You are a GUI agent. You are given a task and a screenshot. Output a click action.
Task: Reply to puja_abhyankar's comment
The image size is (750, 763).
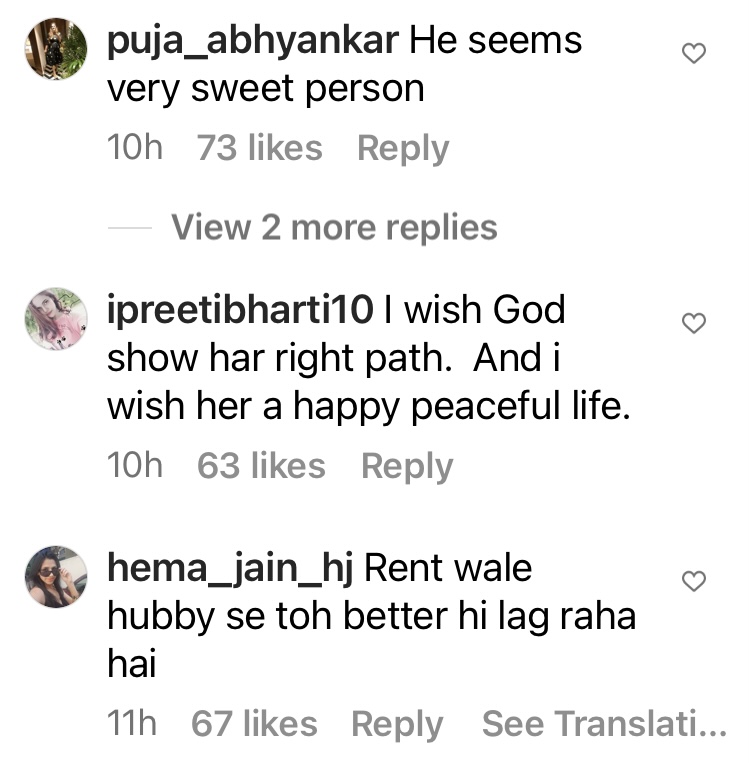click(x=403, y=149)
